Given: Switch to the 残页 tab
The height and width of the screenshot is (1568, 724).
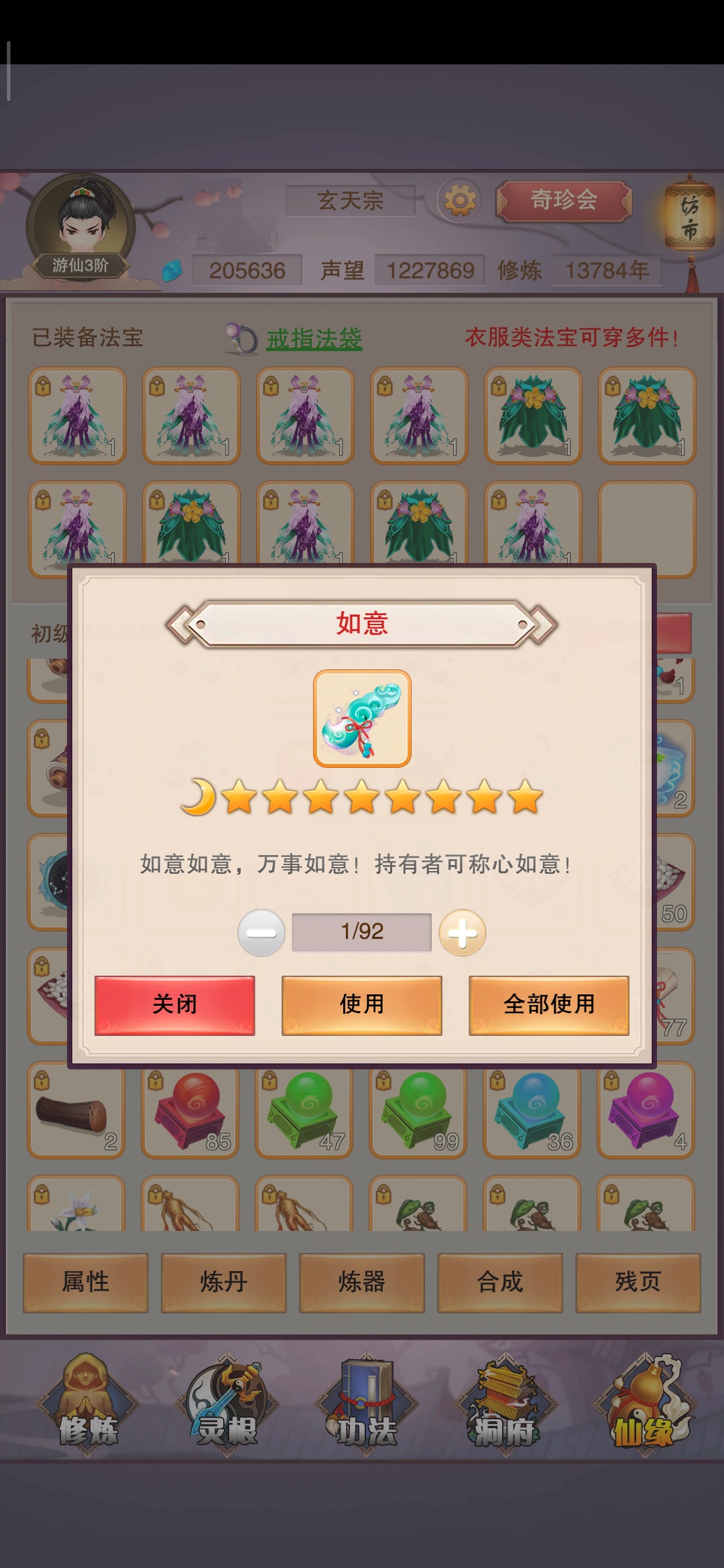Looking at the screenshot, I should [x=638, y=1282].
